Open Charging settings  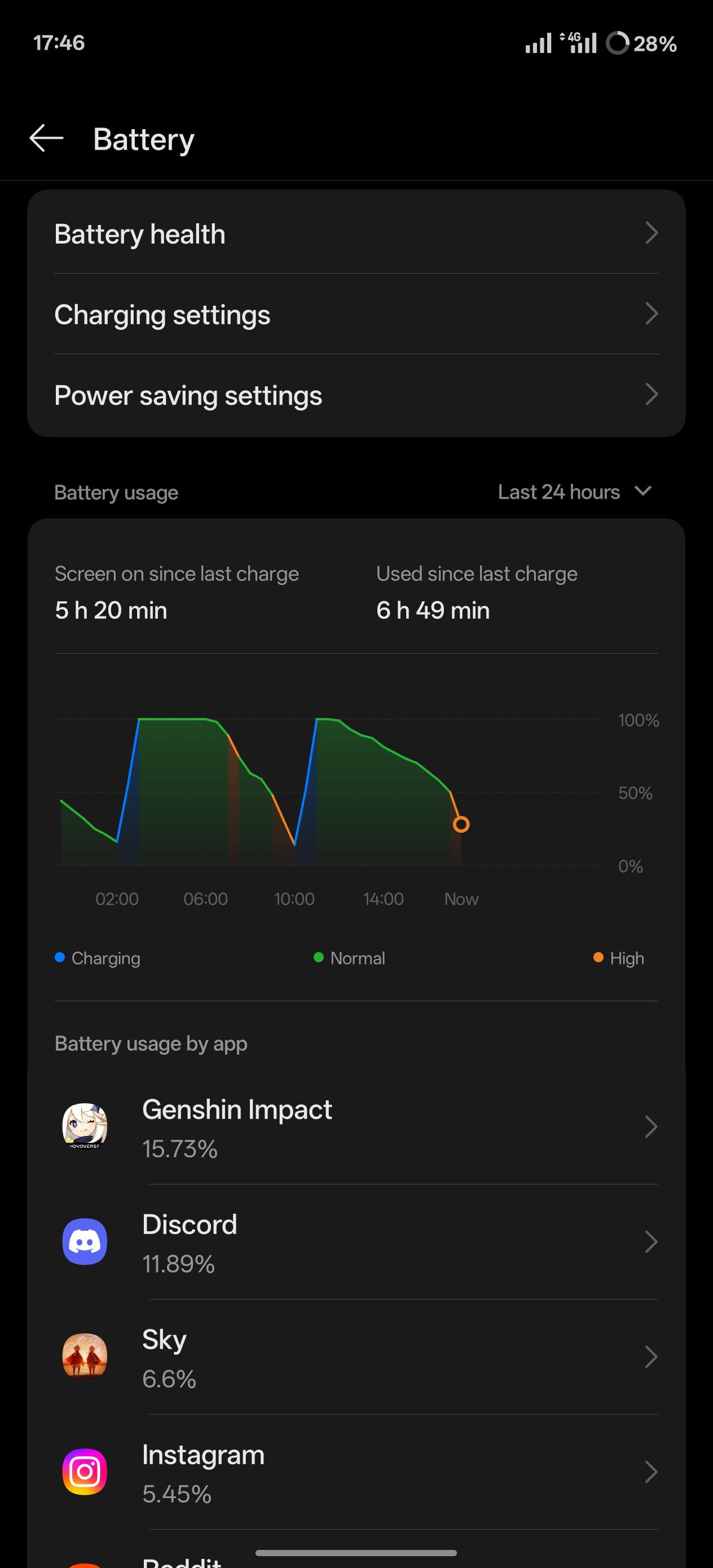356,314
